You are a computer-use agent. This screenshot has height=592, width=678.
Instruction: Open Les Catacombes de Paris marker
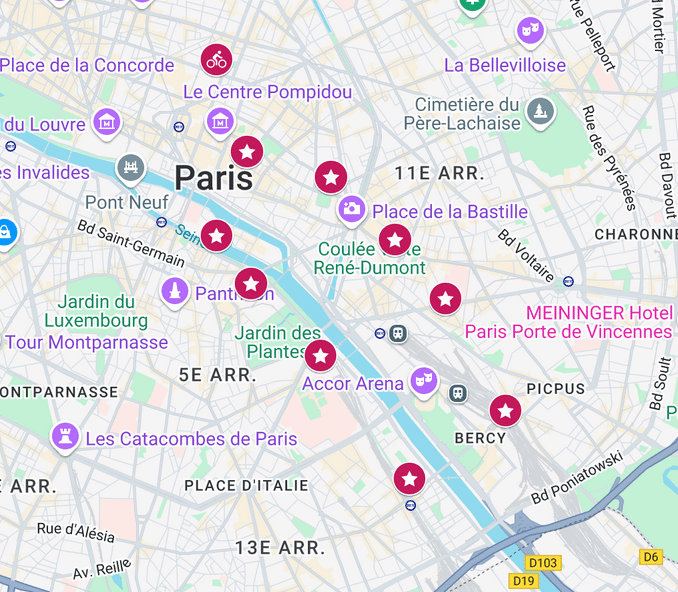tap(66, 435)
